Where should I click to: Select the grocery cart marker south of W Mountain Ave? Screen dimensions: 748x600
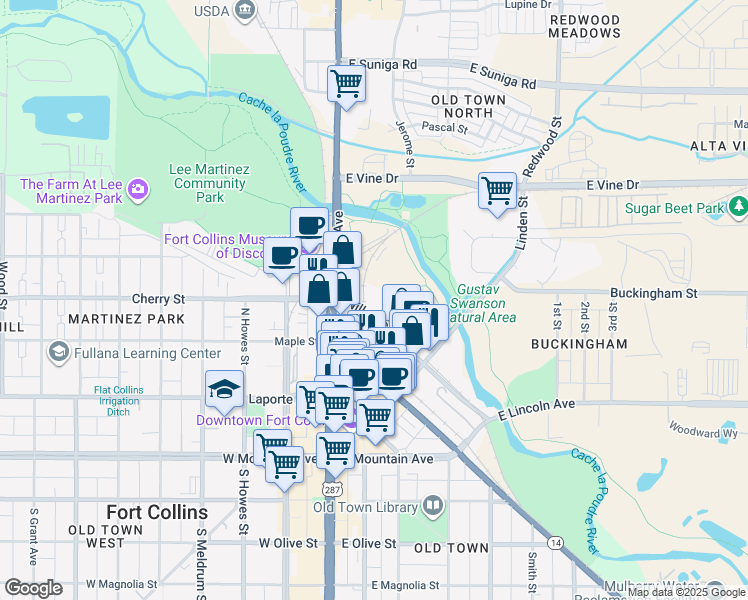tap(284, 466)
